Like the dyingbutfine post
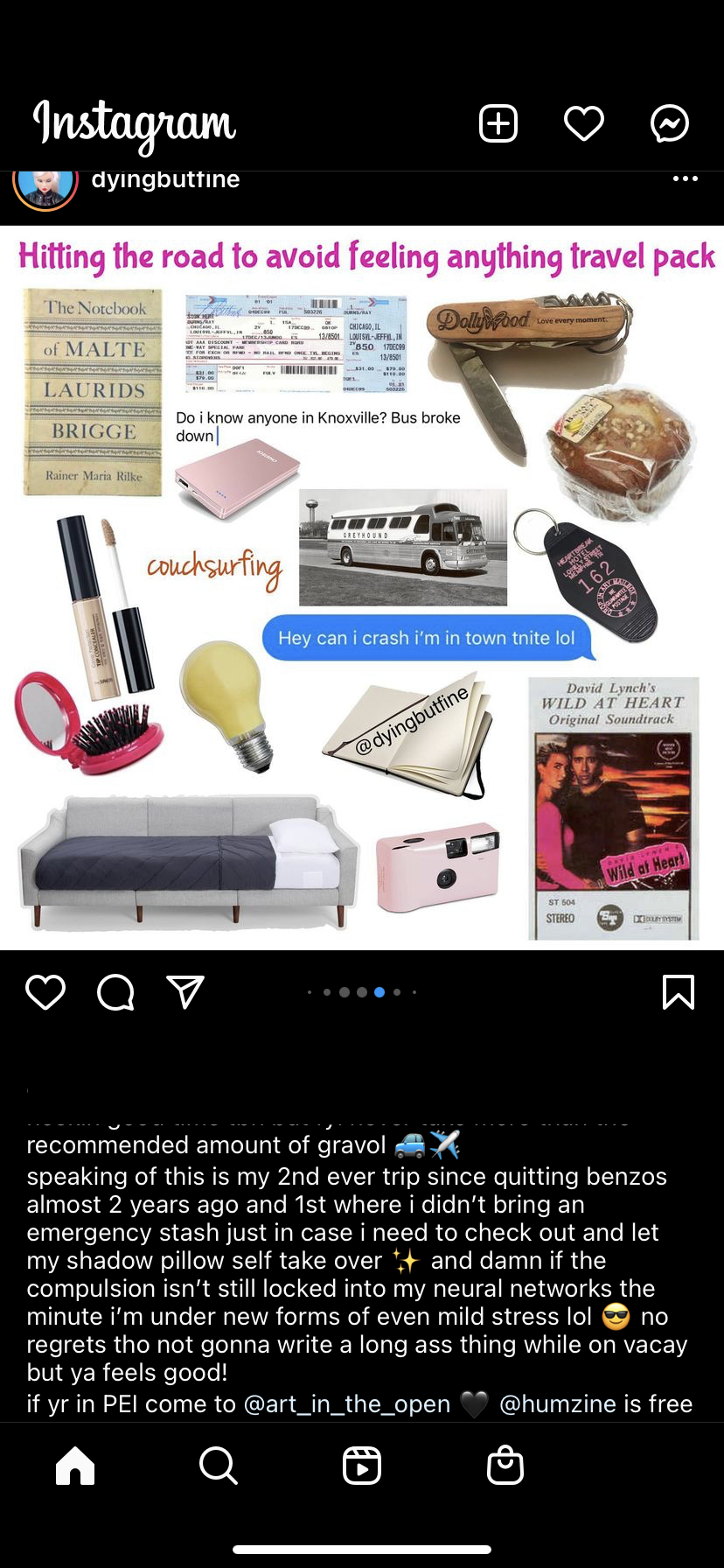724x1568 pixels. [45, 992]
